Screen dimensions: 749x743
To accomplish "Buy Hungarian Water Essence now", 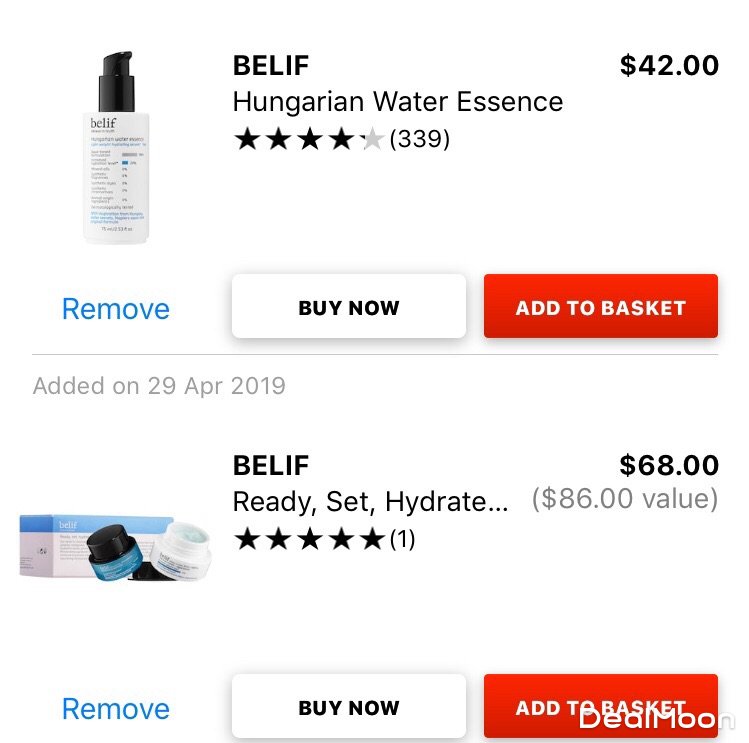I will (349, 307).
